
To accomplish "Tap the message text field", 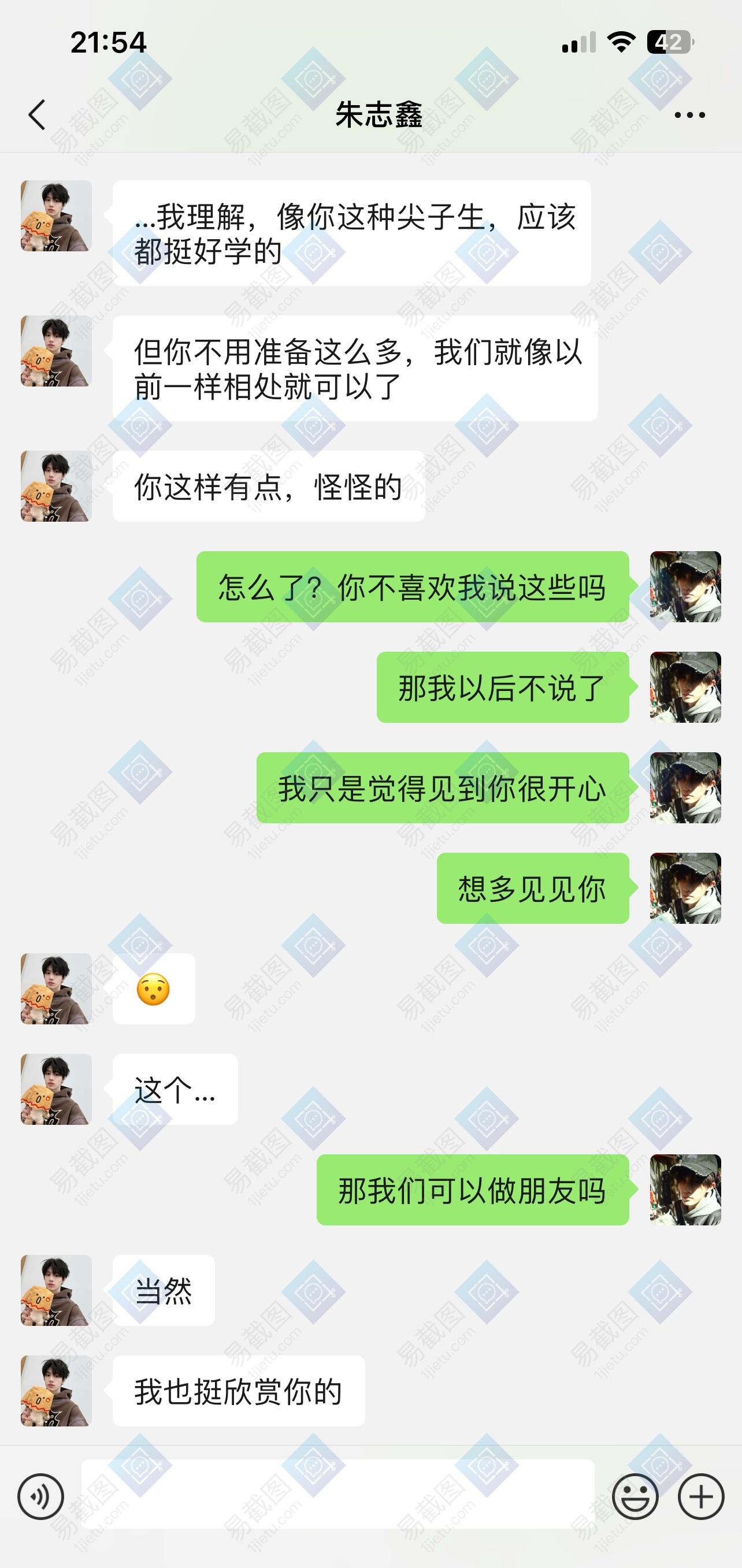I will point(338,1493).
